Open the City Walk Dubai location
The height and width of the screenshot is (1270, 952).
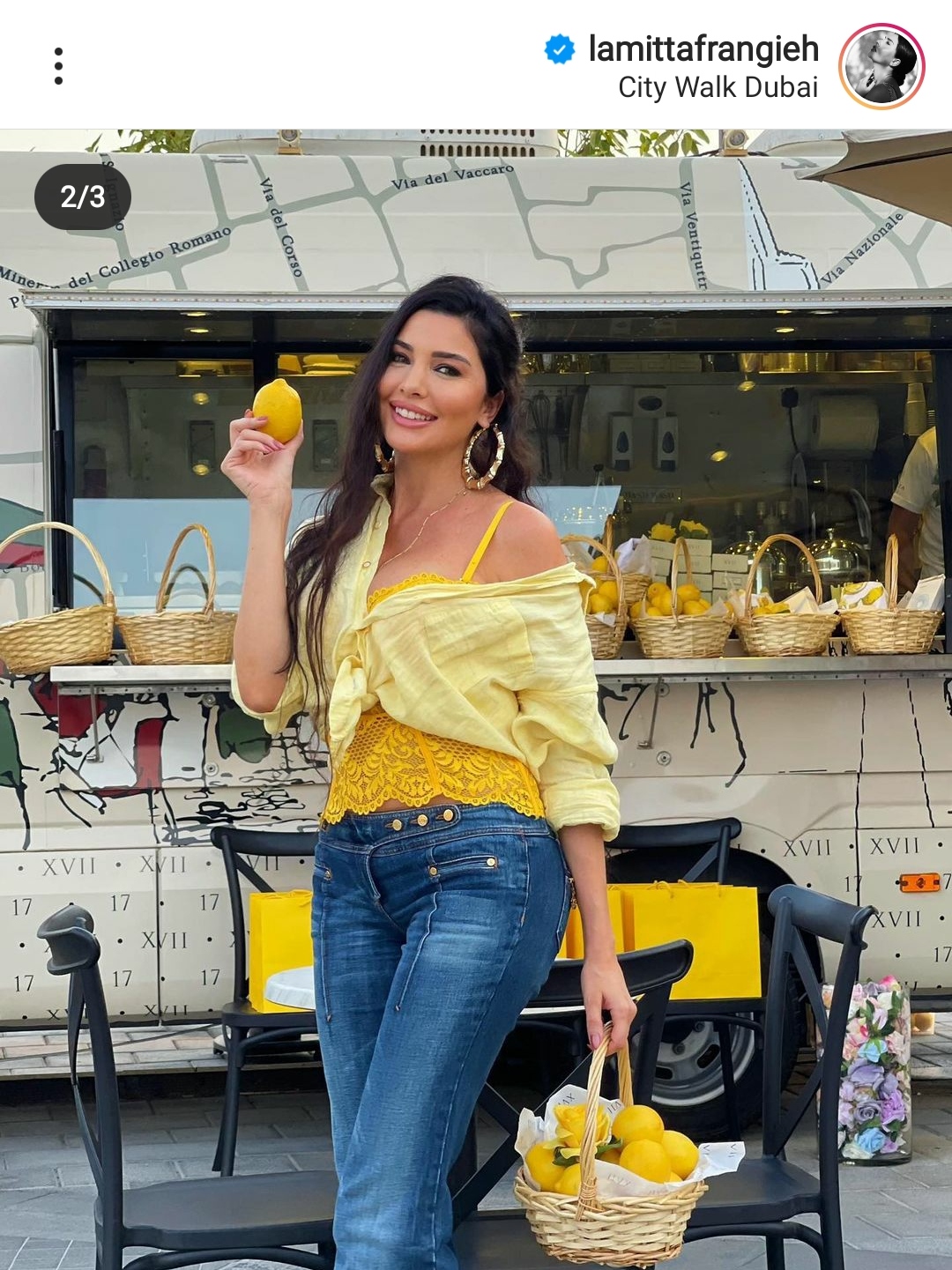(718, 87)
